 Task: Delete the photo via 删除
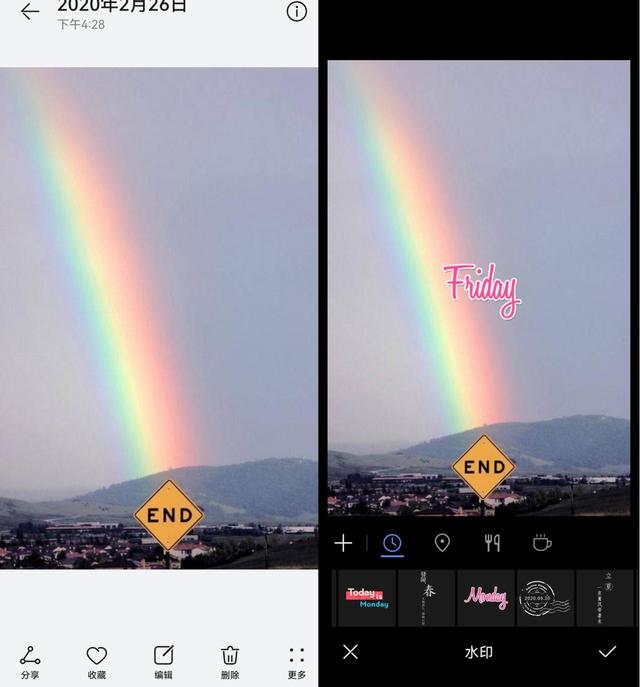click(230, 662)
